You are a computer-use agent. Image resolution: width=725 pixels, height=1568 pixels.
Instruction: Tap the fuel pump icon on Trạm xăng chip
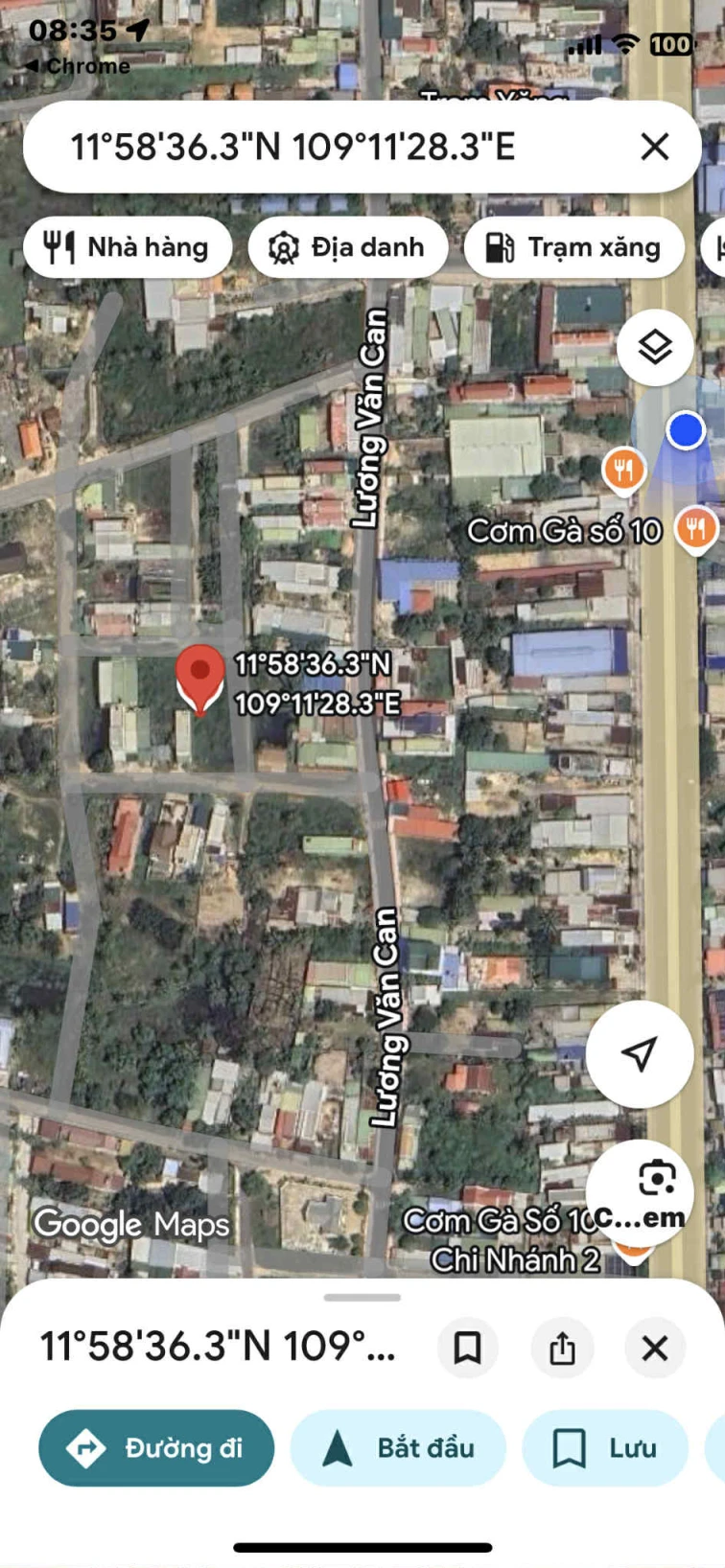502,247
